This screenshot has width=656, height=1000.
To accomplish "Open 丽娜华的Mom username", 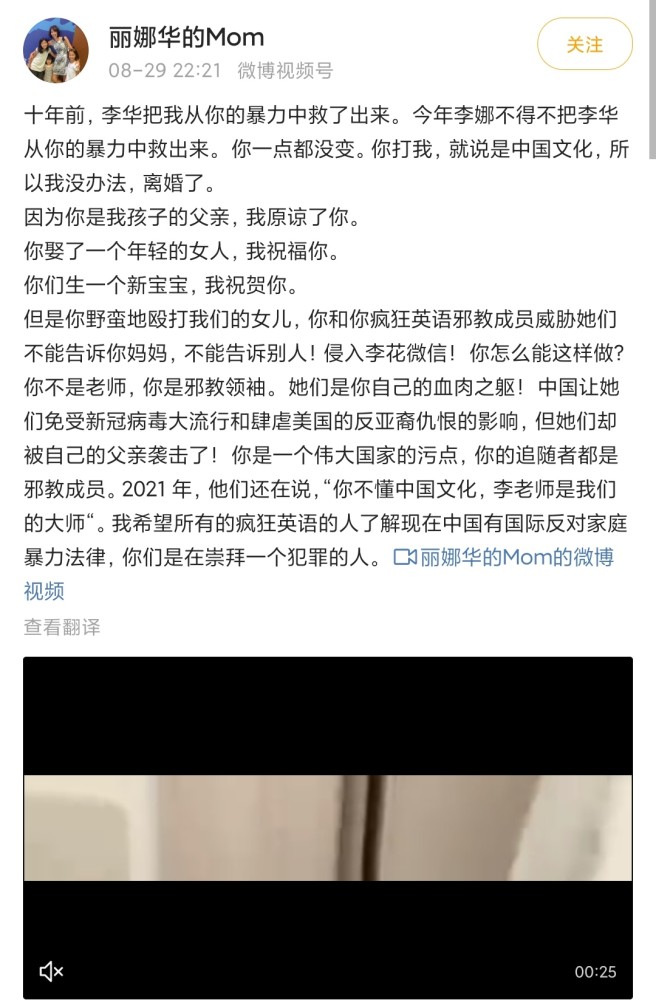I will click(x=186, y=38).
